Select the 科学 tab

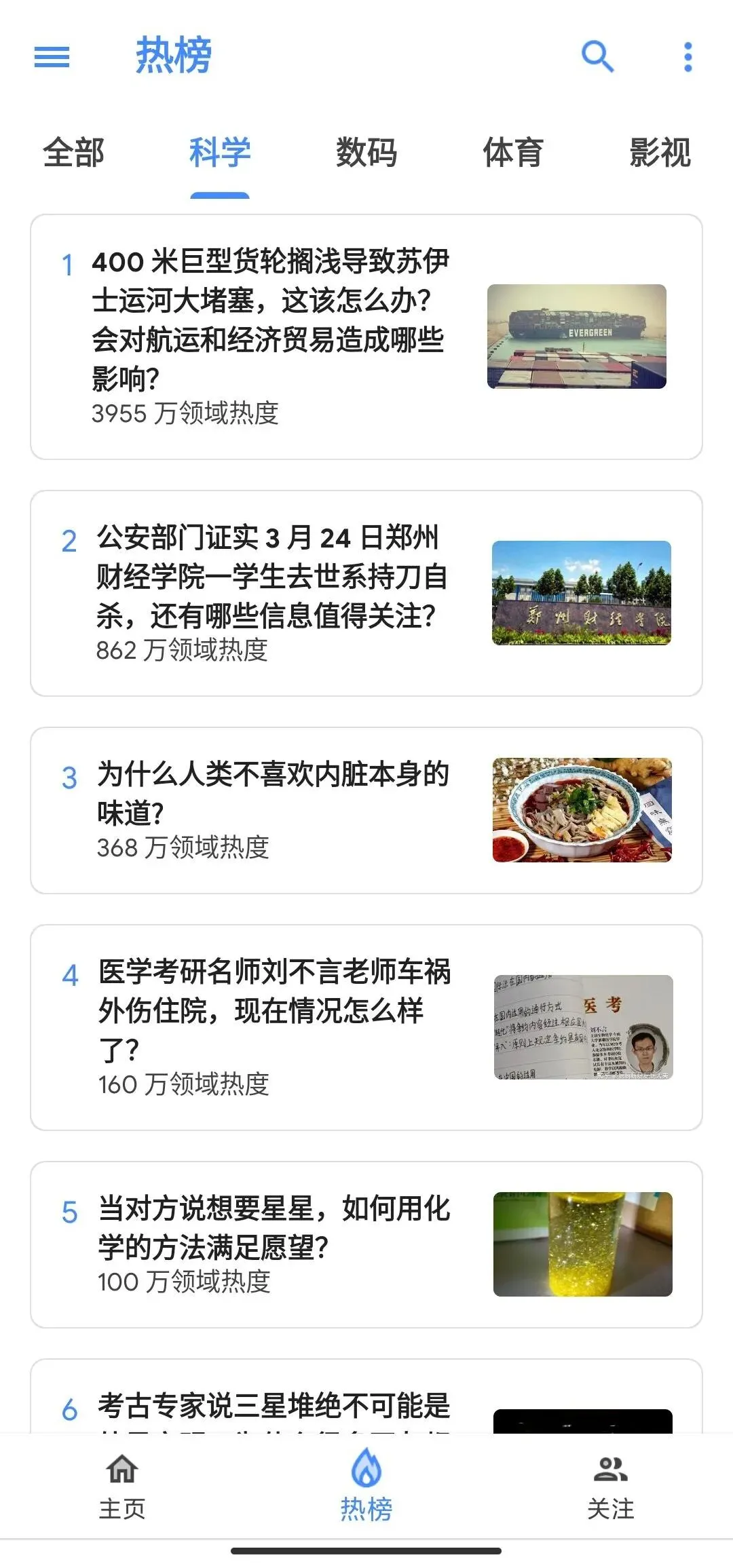[219, 152]
